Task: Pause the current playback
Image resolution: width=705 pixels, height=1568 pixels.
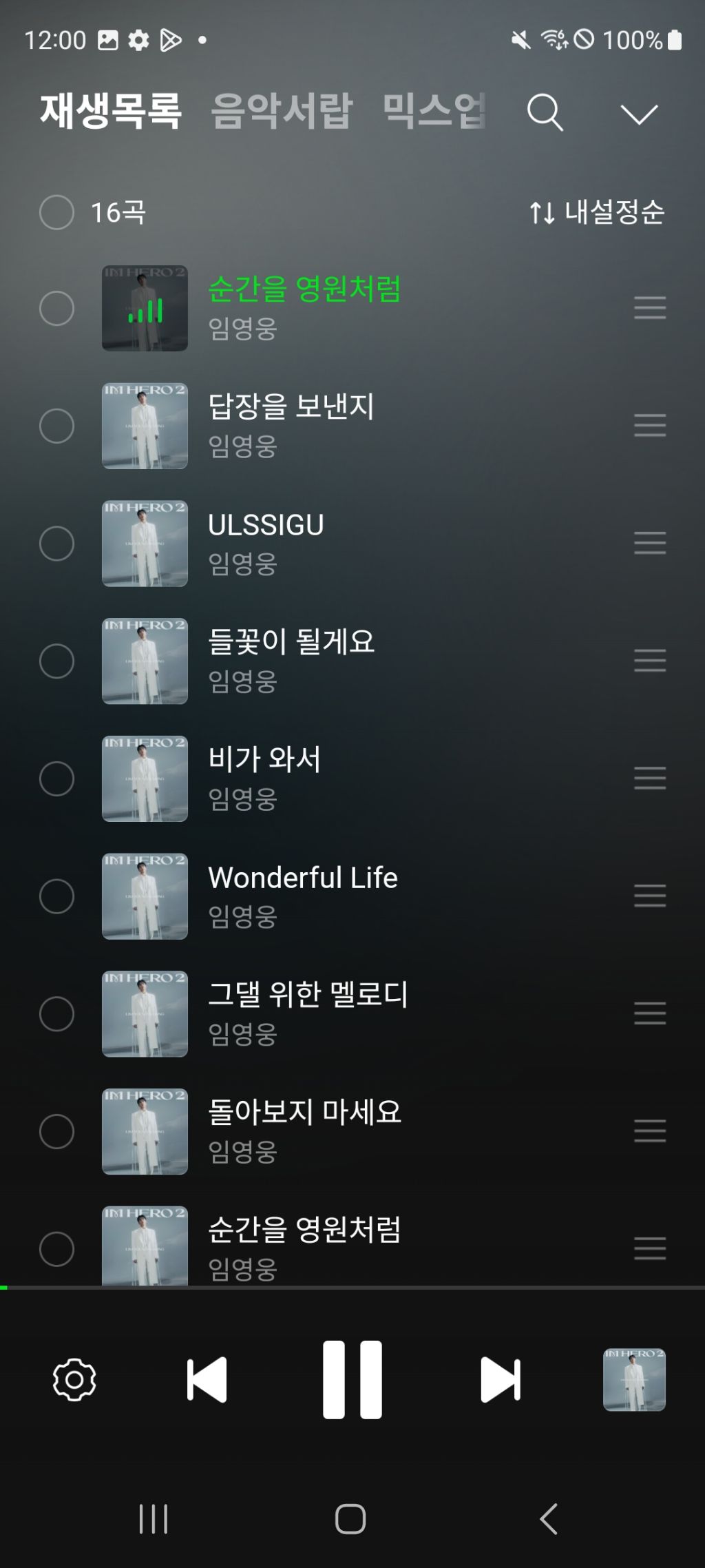Action: coord(352,1380)
